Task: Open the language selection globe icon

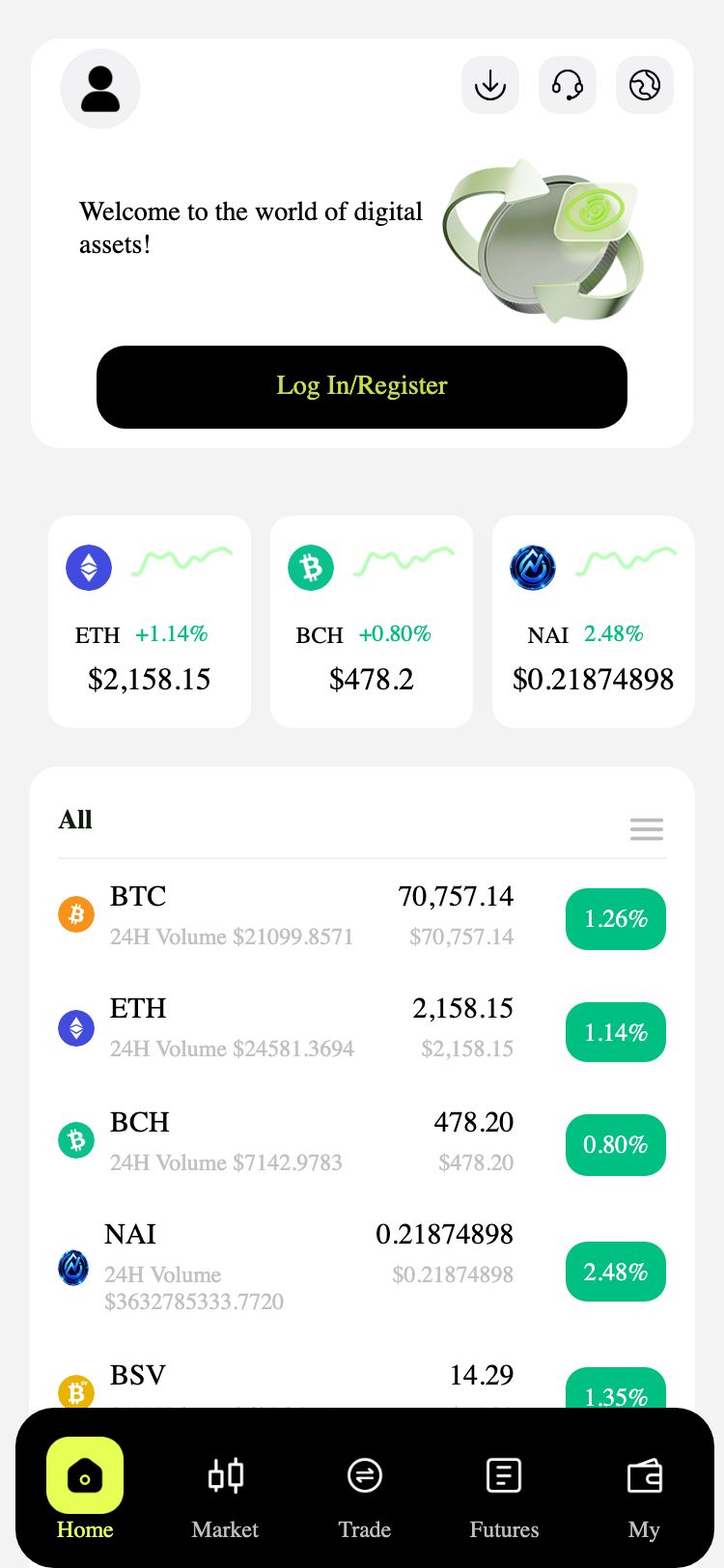Action: [644, 85]
